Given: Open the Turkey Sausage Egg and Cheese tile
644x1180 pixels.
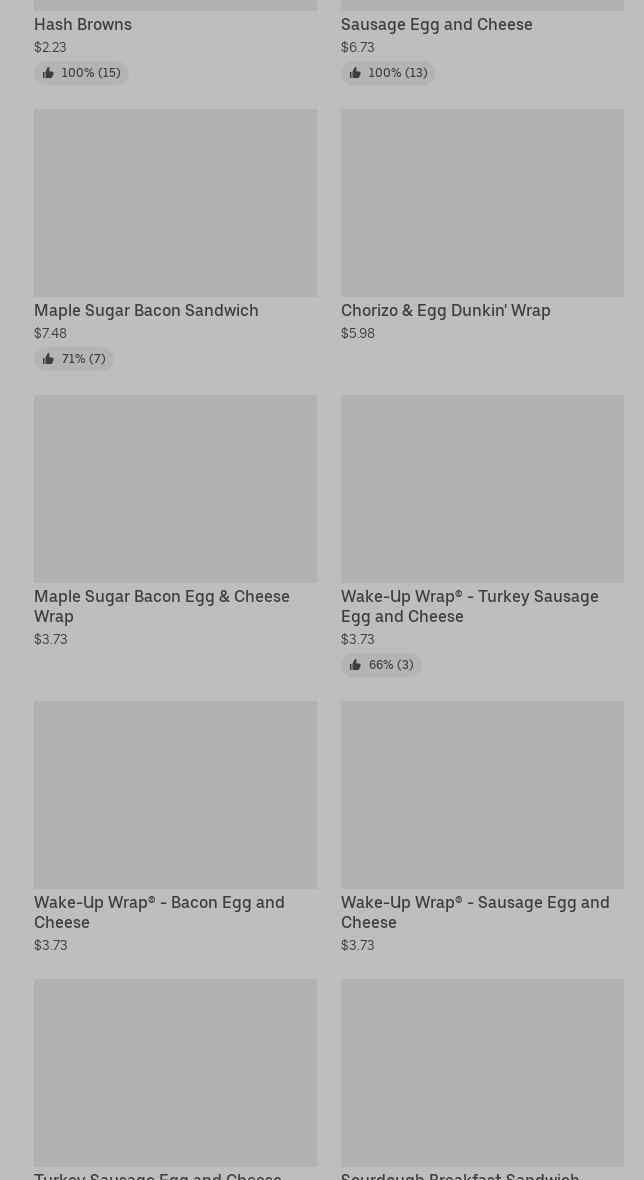Looking at the screenshot, I should click(175, 1079).
